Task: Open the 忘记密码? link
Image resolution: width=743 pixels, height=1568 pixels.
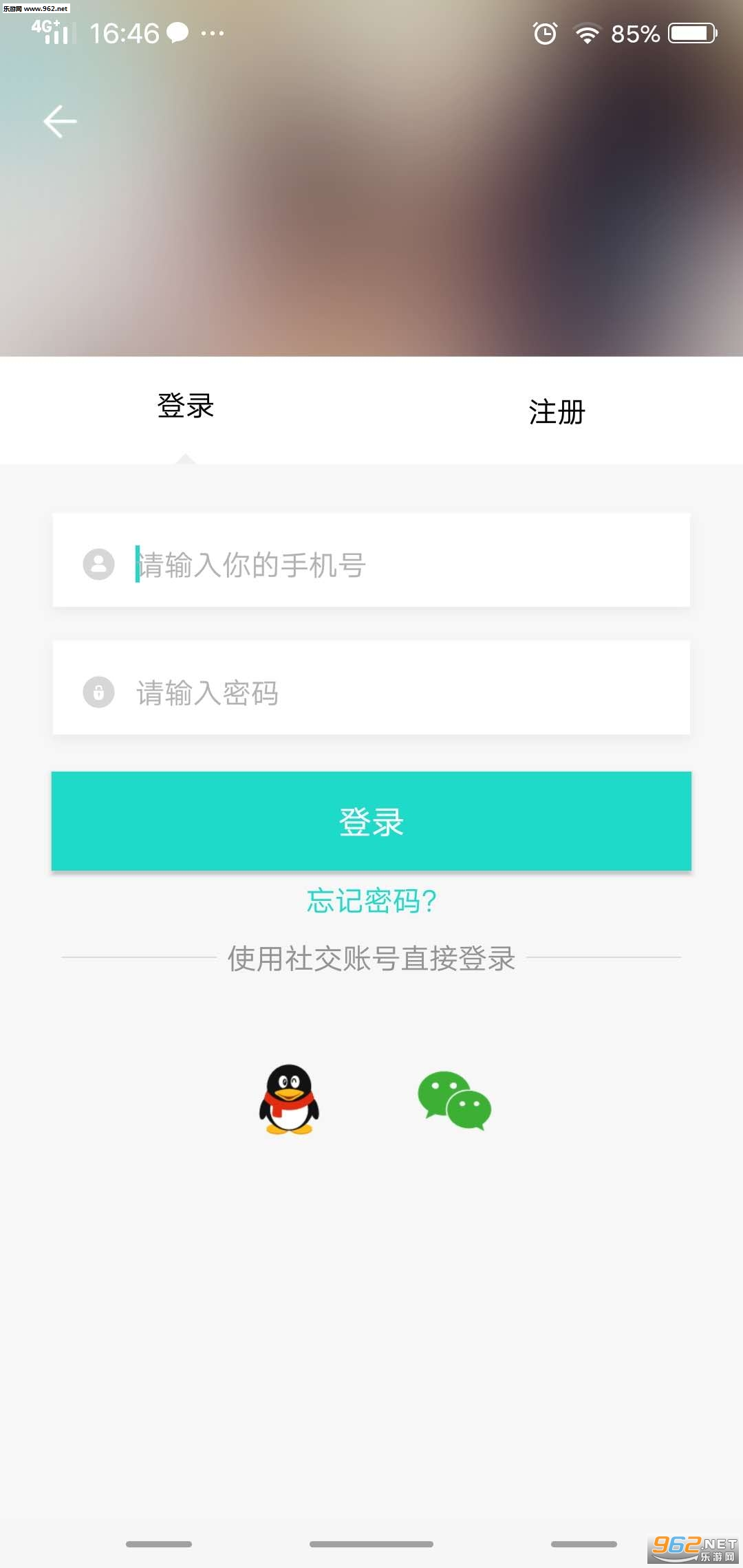Action: coord(371,901)
